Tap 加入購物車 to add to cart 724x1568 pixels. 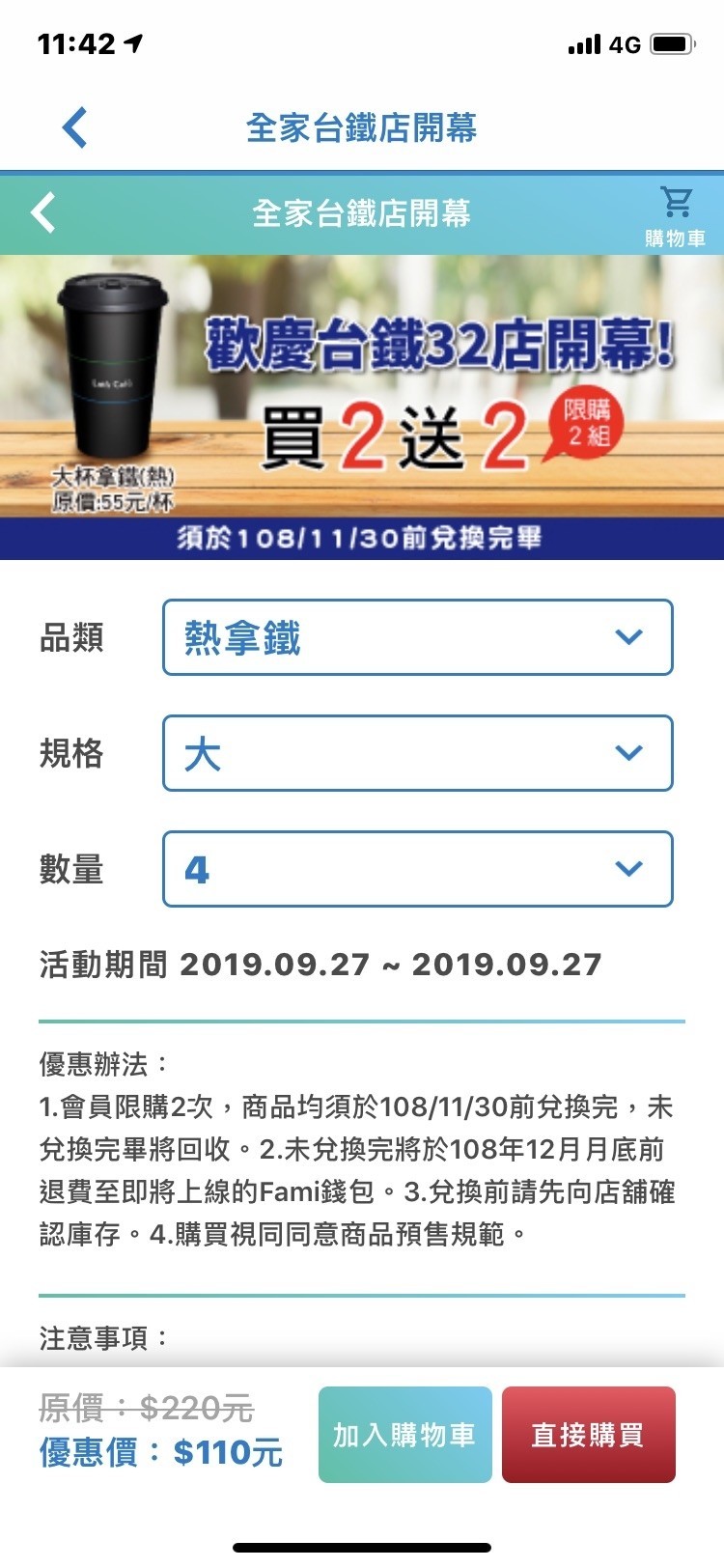click(405, 1435)
